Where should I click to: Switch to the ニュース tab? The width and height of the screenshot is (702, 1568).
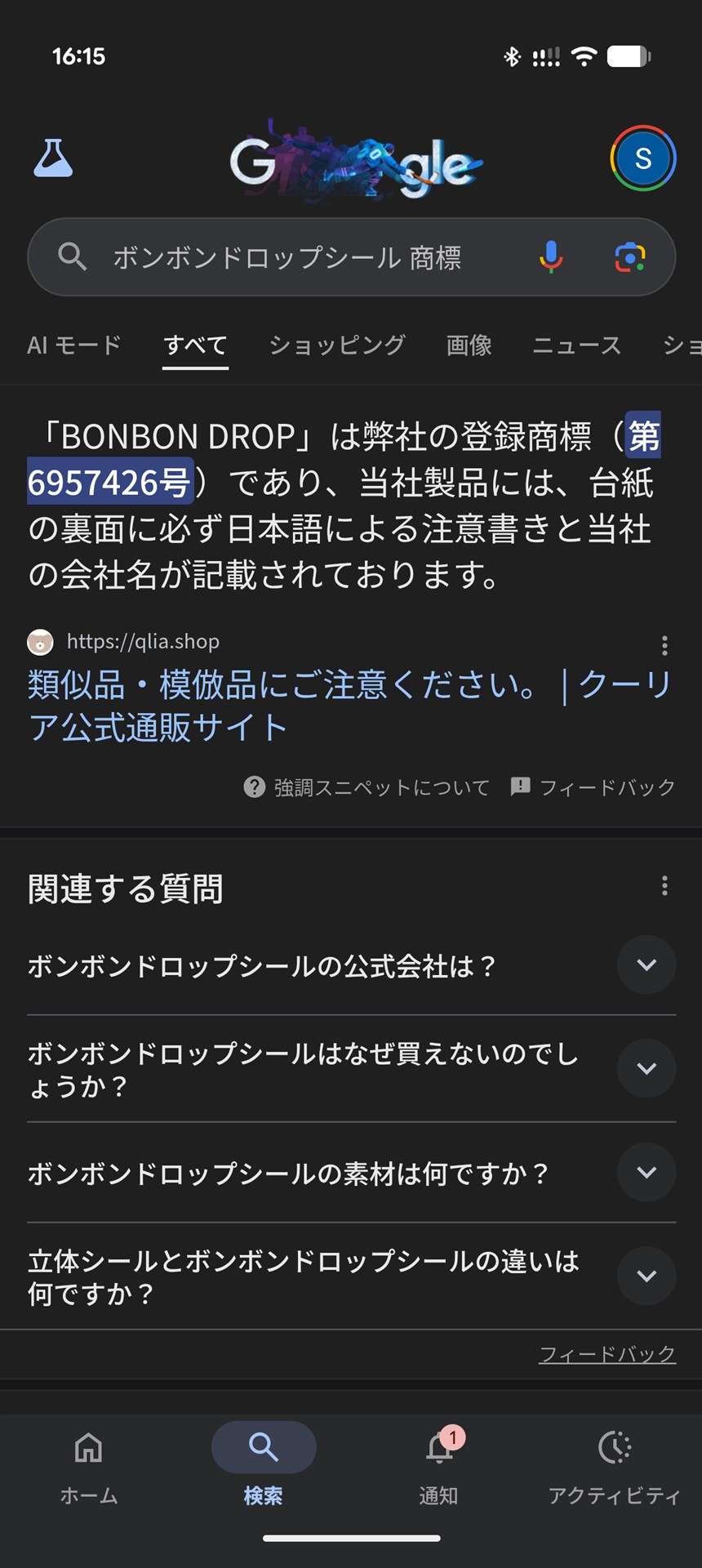click(x=576, y=345)
